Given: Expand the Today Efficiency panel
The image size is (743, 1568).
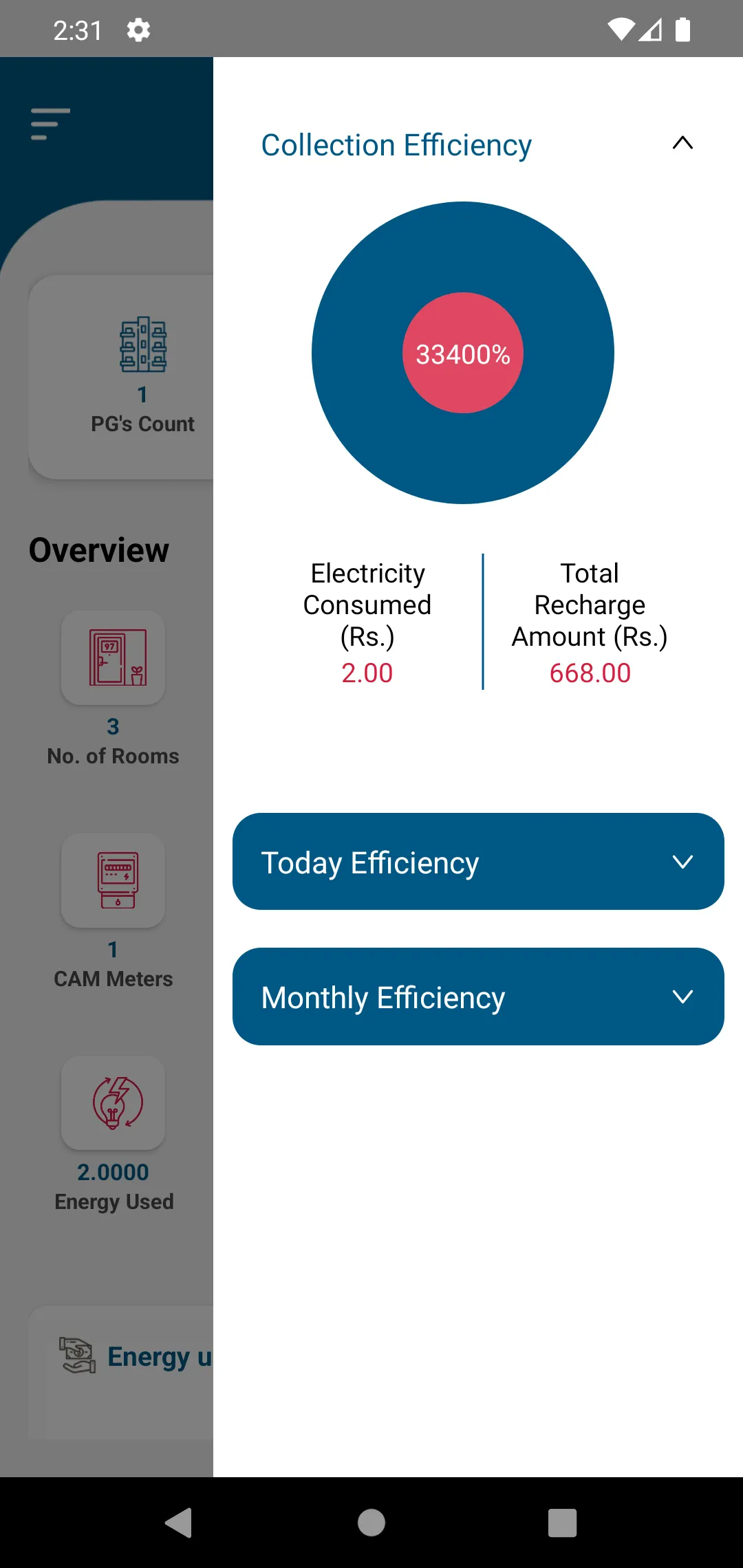Looking at the screenshot, I should click(x=478, y=862).
